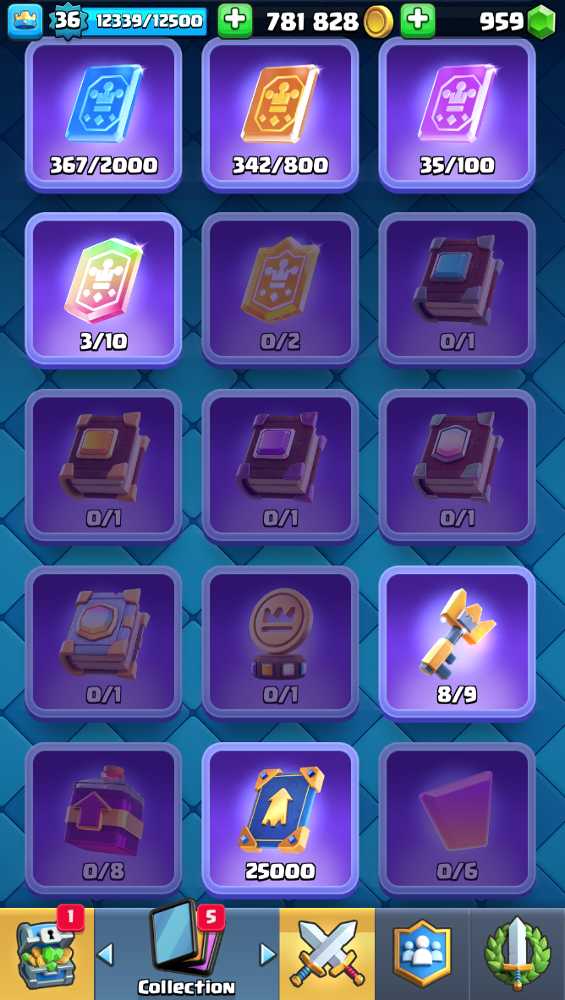
Task: Tap the right arrow beside Collection
Action: click(x=268, y=954)
